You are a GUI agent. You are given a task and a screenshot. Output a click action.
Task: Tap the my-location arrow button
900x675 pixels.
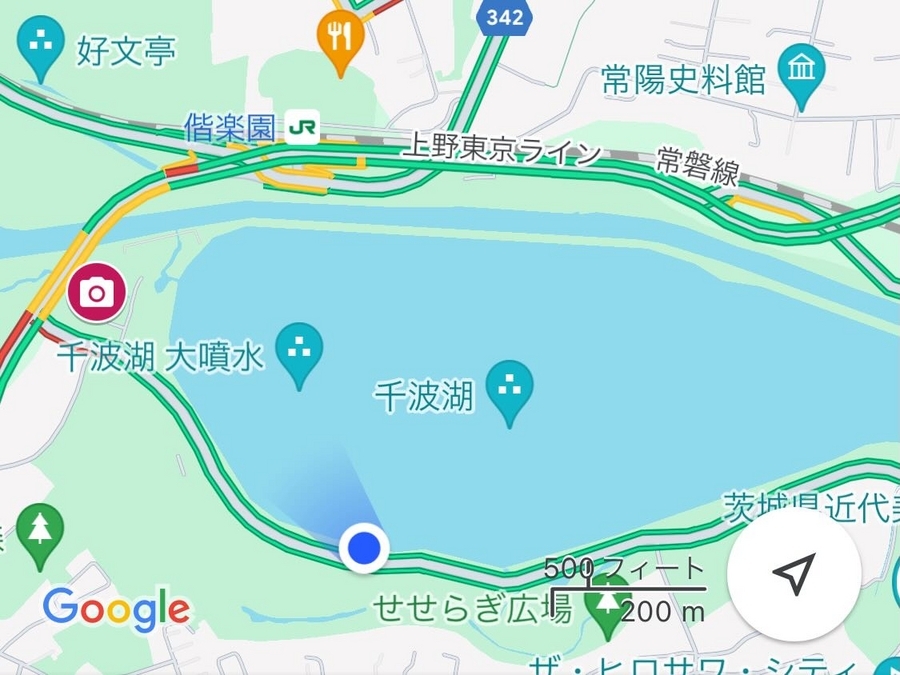click(793, 576)
